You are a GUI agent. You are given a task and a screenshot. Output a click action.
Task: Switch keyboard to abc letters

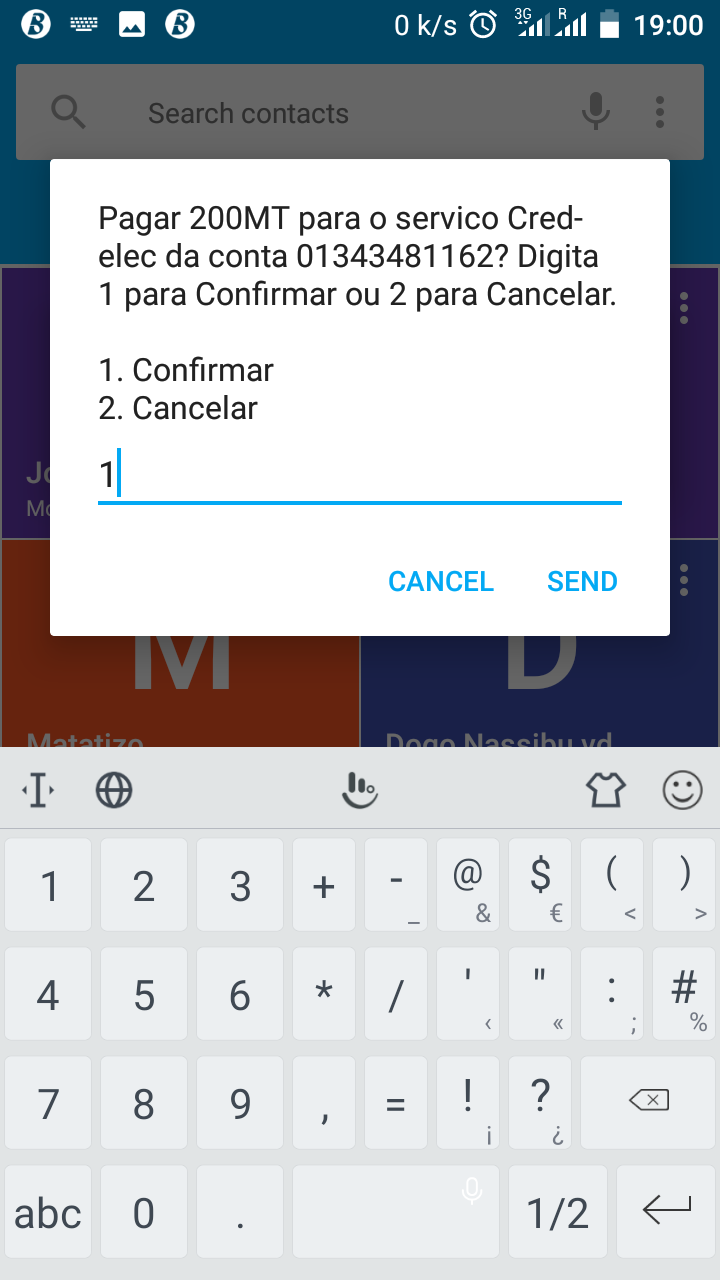tap(48, 1212)
